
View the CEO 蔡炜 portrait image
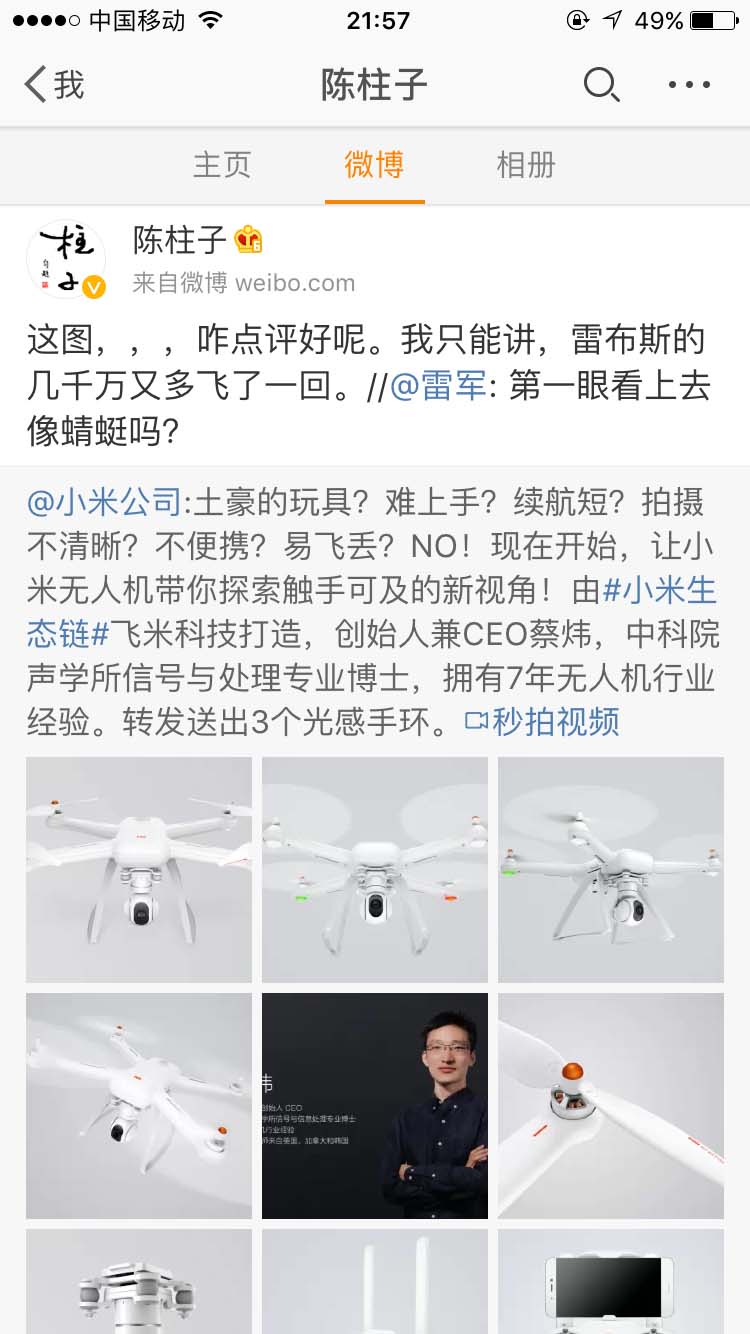point(374,1105)
